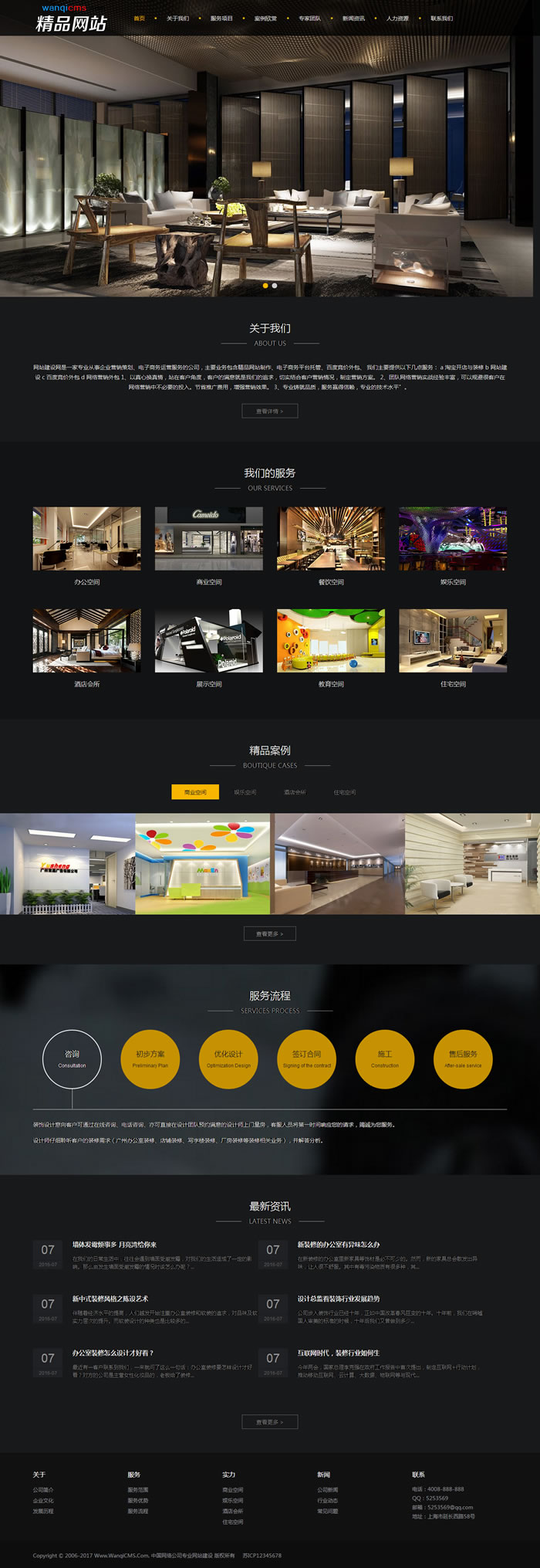Tap 查看详情 under 关于我们 section
This screenshot has width=540, height=1568.
[x=269, y=411]
